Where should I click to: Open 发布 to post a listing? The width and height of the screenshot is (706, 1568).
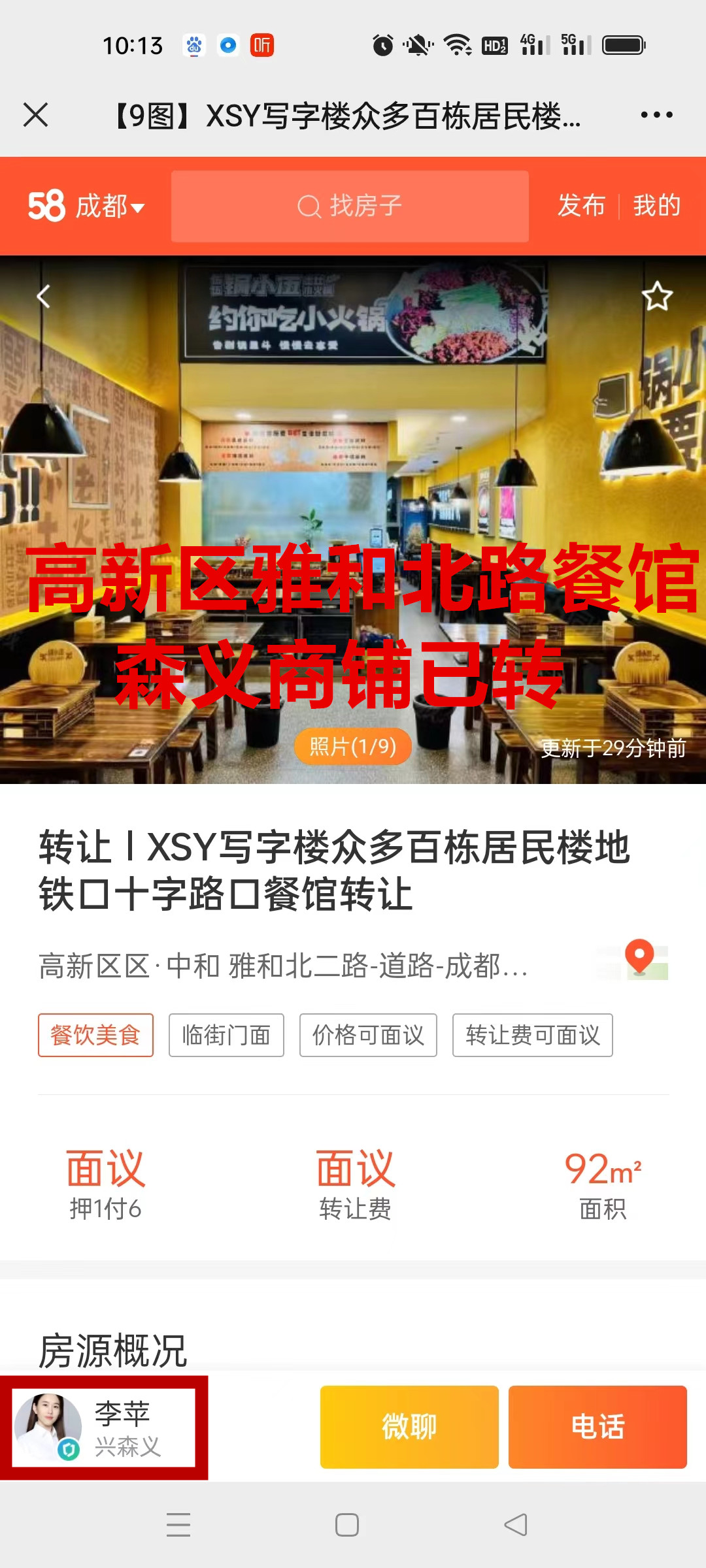click(x=581, y=206)
